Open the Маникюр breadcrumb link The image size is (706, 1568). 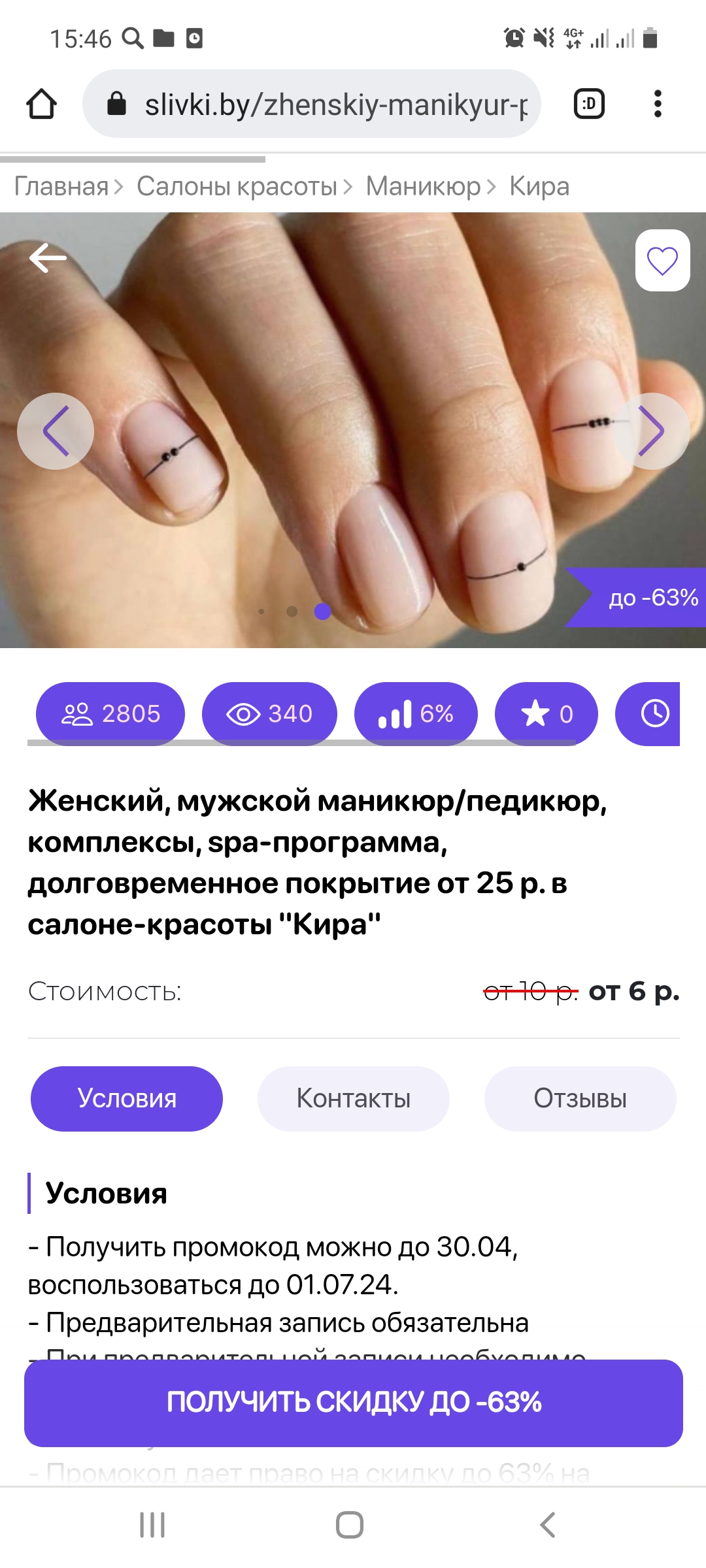tap(423, 187)
